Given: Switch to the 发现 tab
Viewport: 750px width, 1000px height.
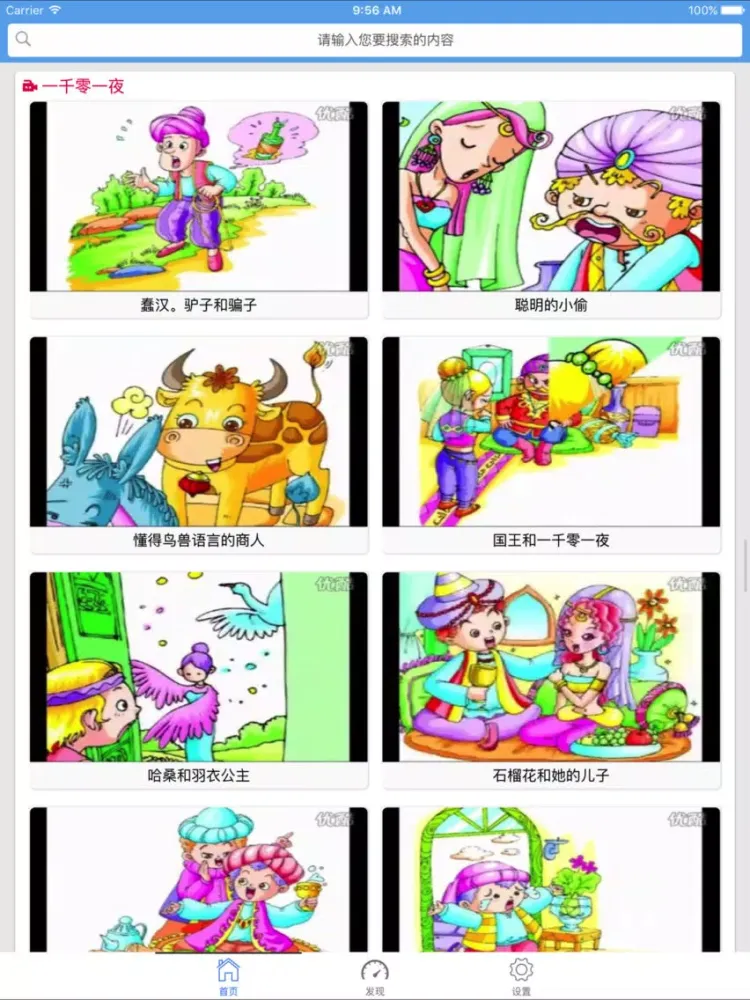Looking at the screenshot, I should click(x=374, y=976).
